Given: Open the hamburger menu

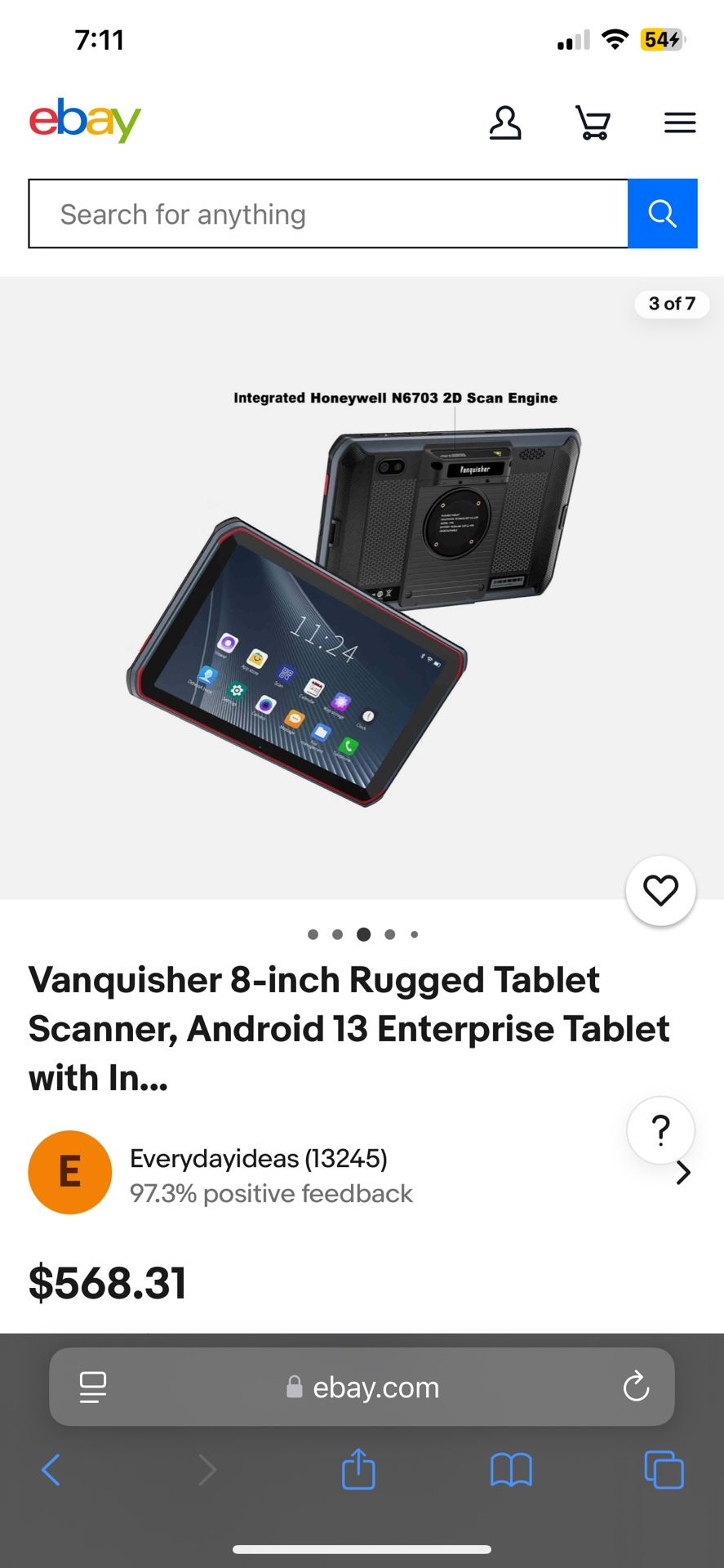Looking at the screenshot, I should pos(679,123).
